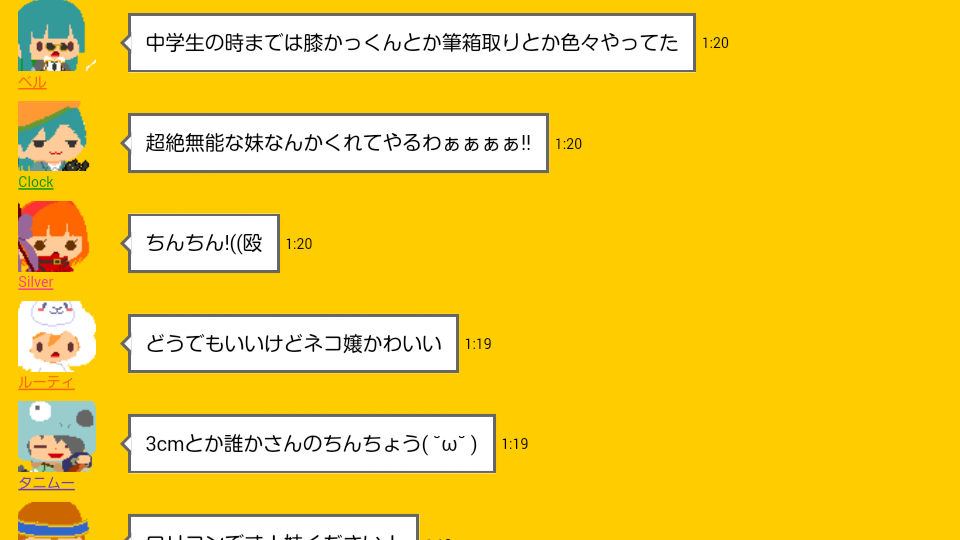Tap the avatar above タニムー
Viewport: 960px width, 540px height.
(56, 436)
